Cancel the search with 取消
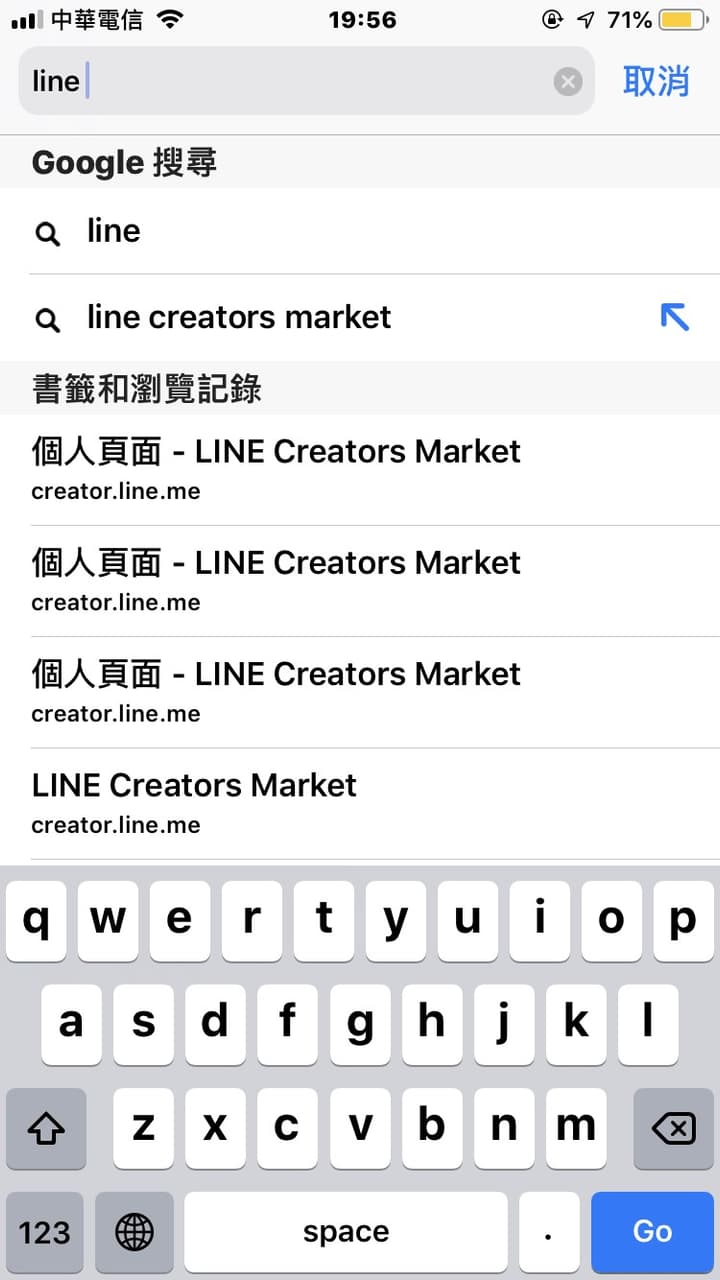 (x=656, y=81)
